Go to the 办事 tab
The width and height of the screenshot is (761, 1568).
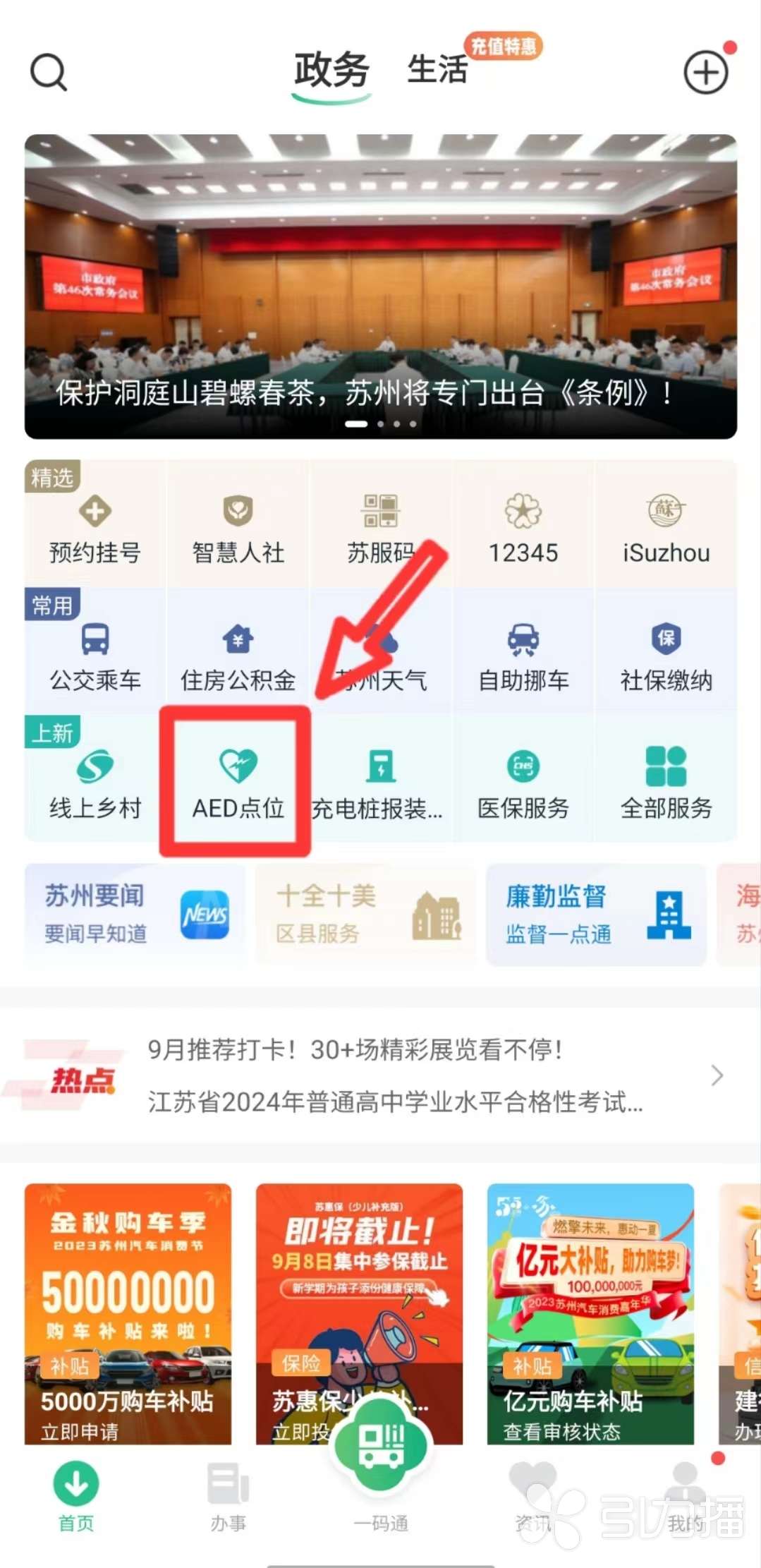(228, 1496)
